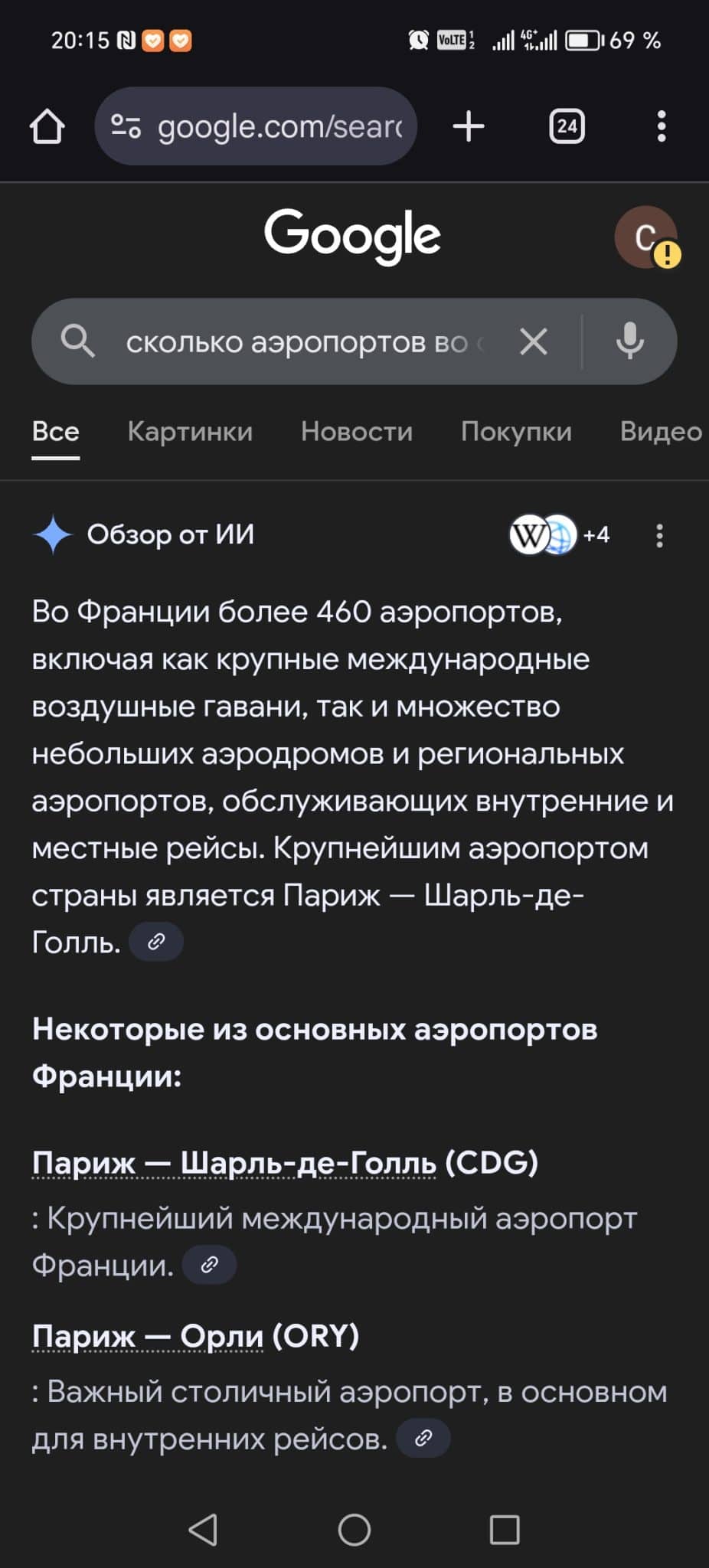This screenshot has width=709, height=1568.
Task: Start voice search with the microphone
Action: tap(629, 341)
